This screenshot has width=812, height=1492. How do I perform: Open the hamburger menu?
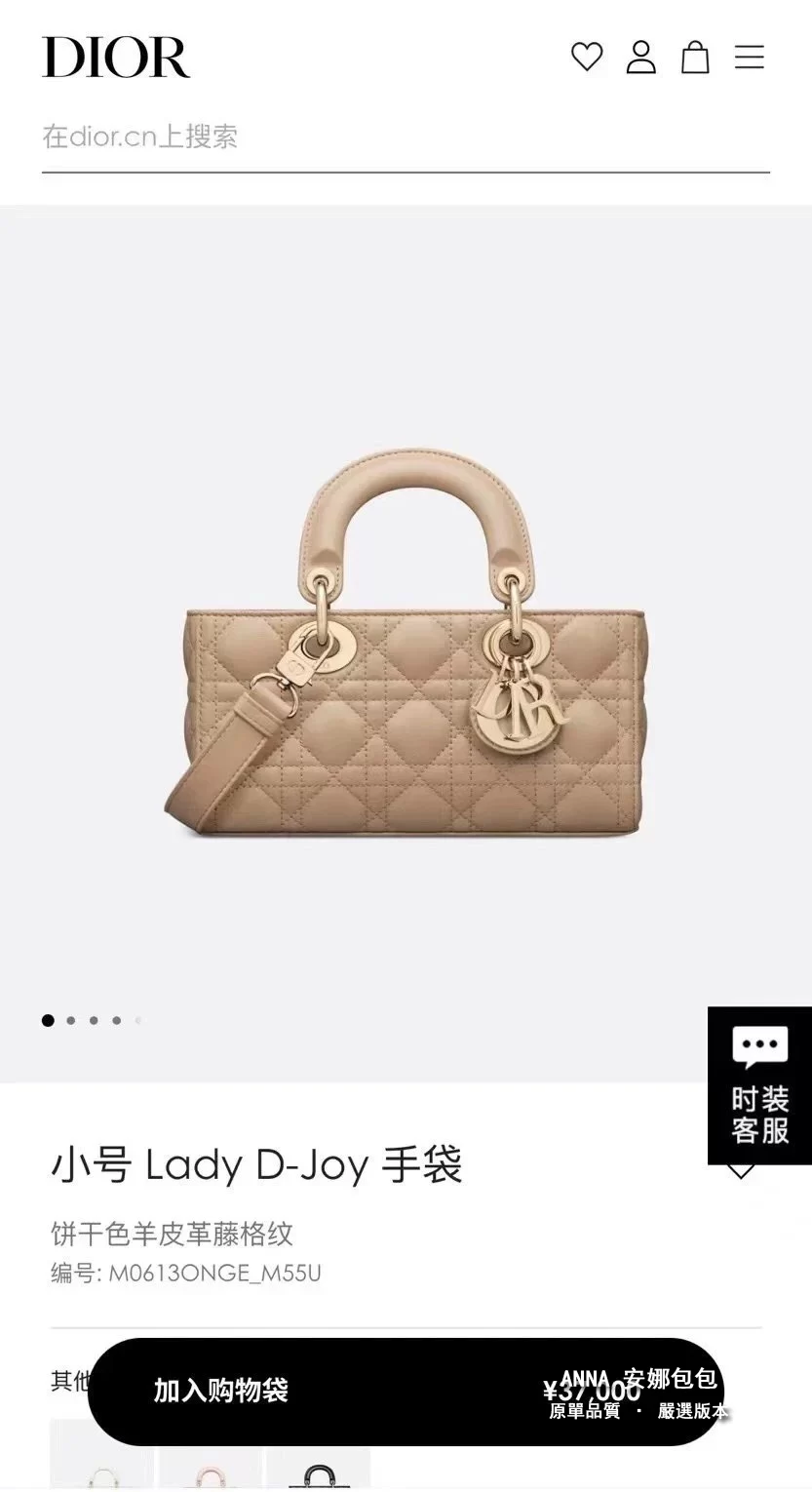pos(749,57)
